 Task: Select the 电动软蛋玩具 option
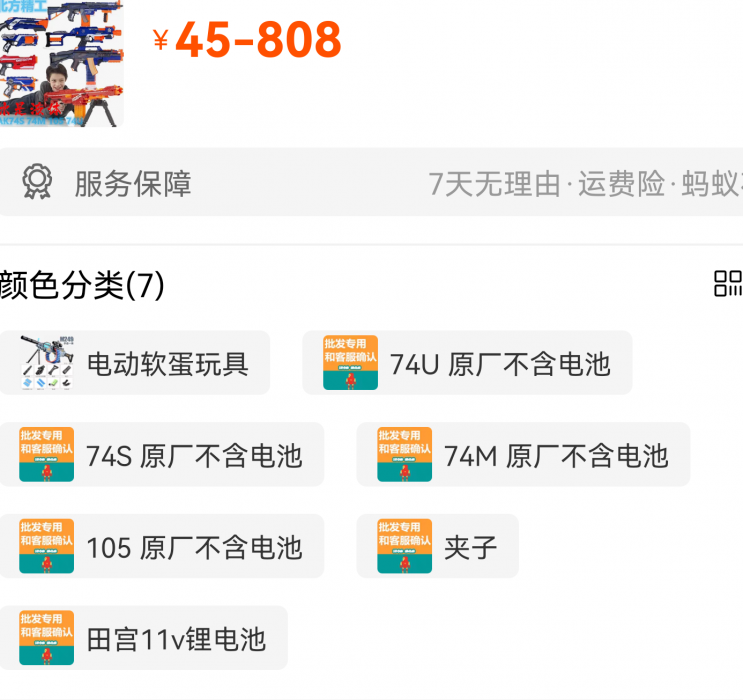point(135,363)
